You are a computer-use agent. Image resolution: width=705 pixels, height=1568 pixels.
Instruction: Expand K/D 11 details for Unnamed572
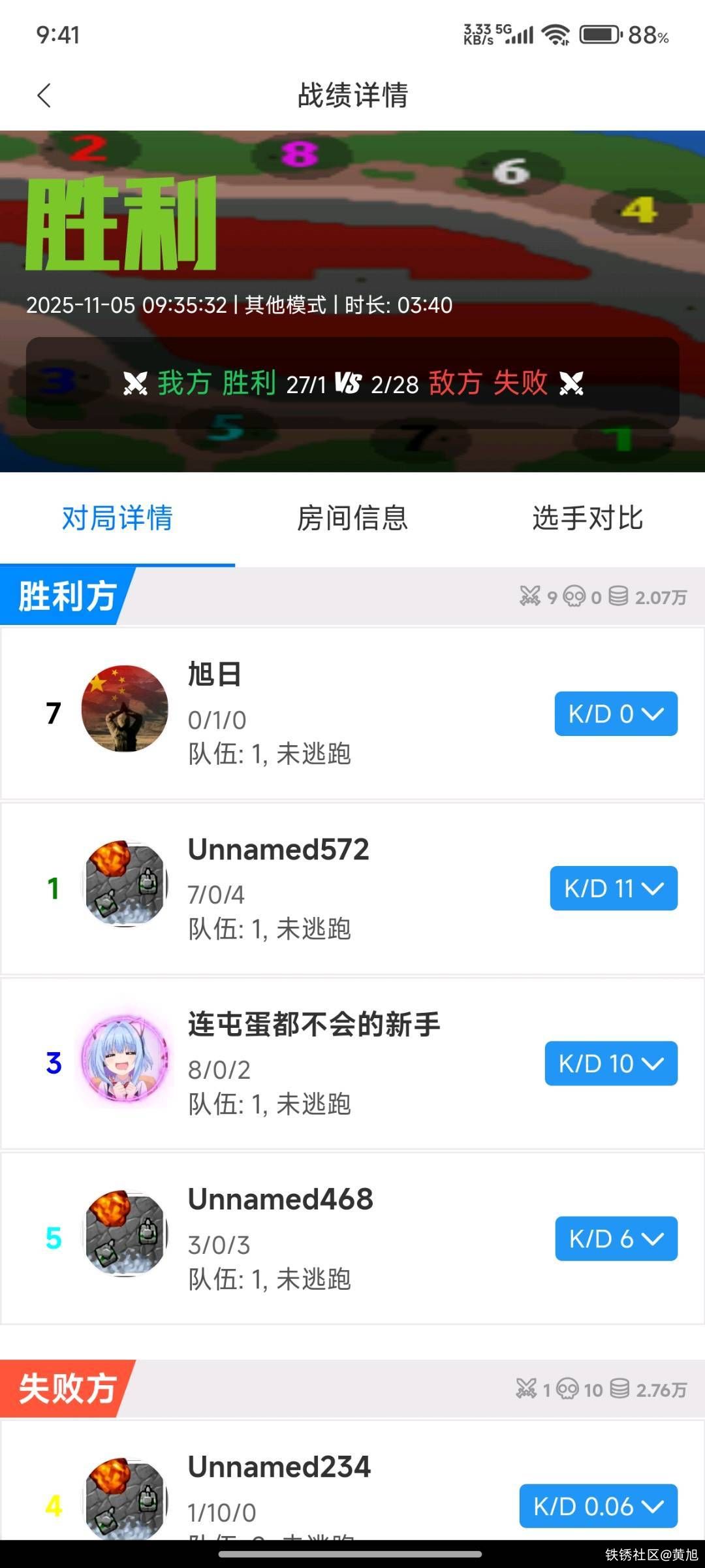pyautogui.click(x=614, y=888)
